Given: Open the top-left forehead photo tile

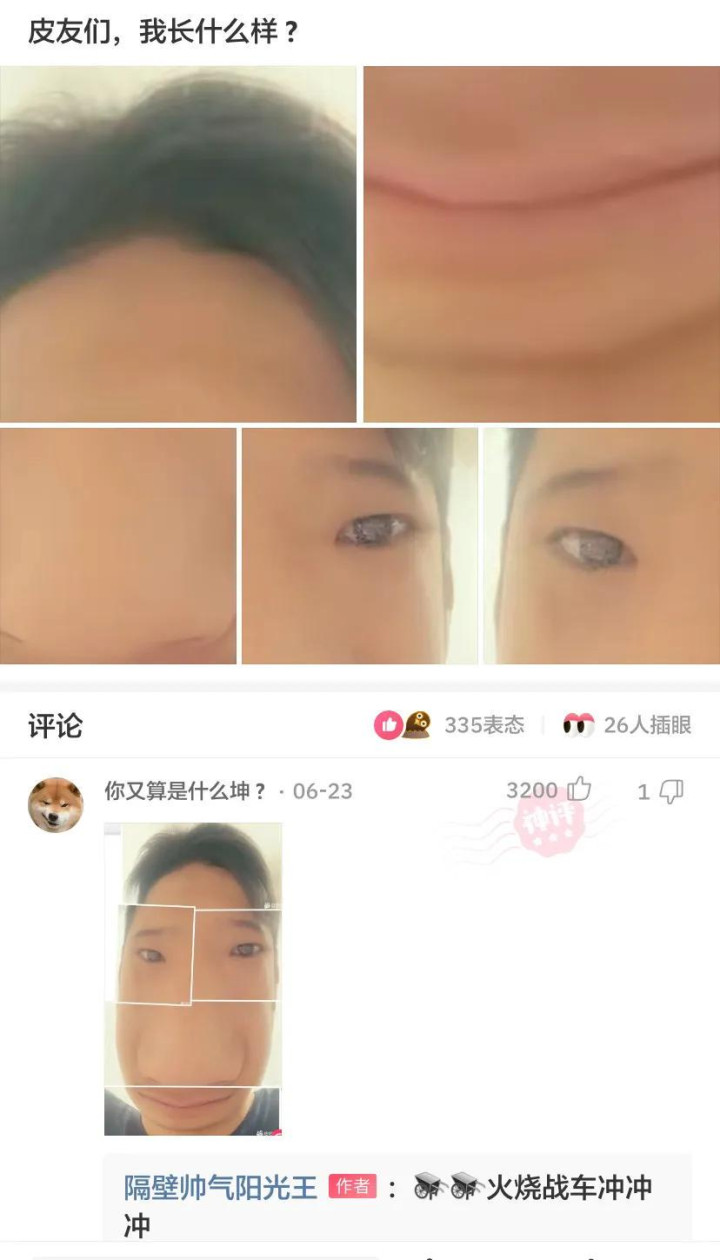Looking at the screenshot, I should coord(178,244).
